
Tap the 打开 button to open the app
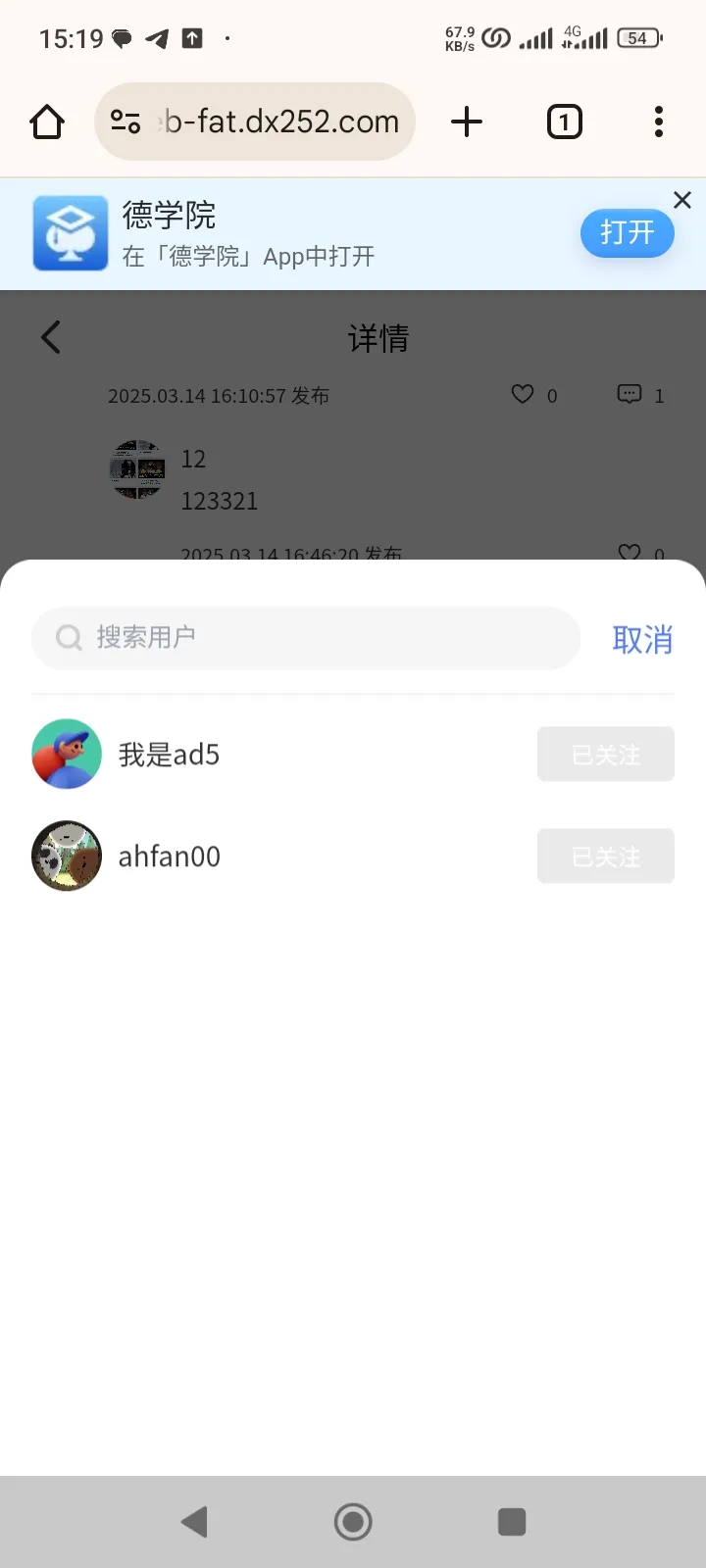627,233
